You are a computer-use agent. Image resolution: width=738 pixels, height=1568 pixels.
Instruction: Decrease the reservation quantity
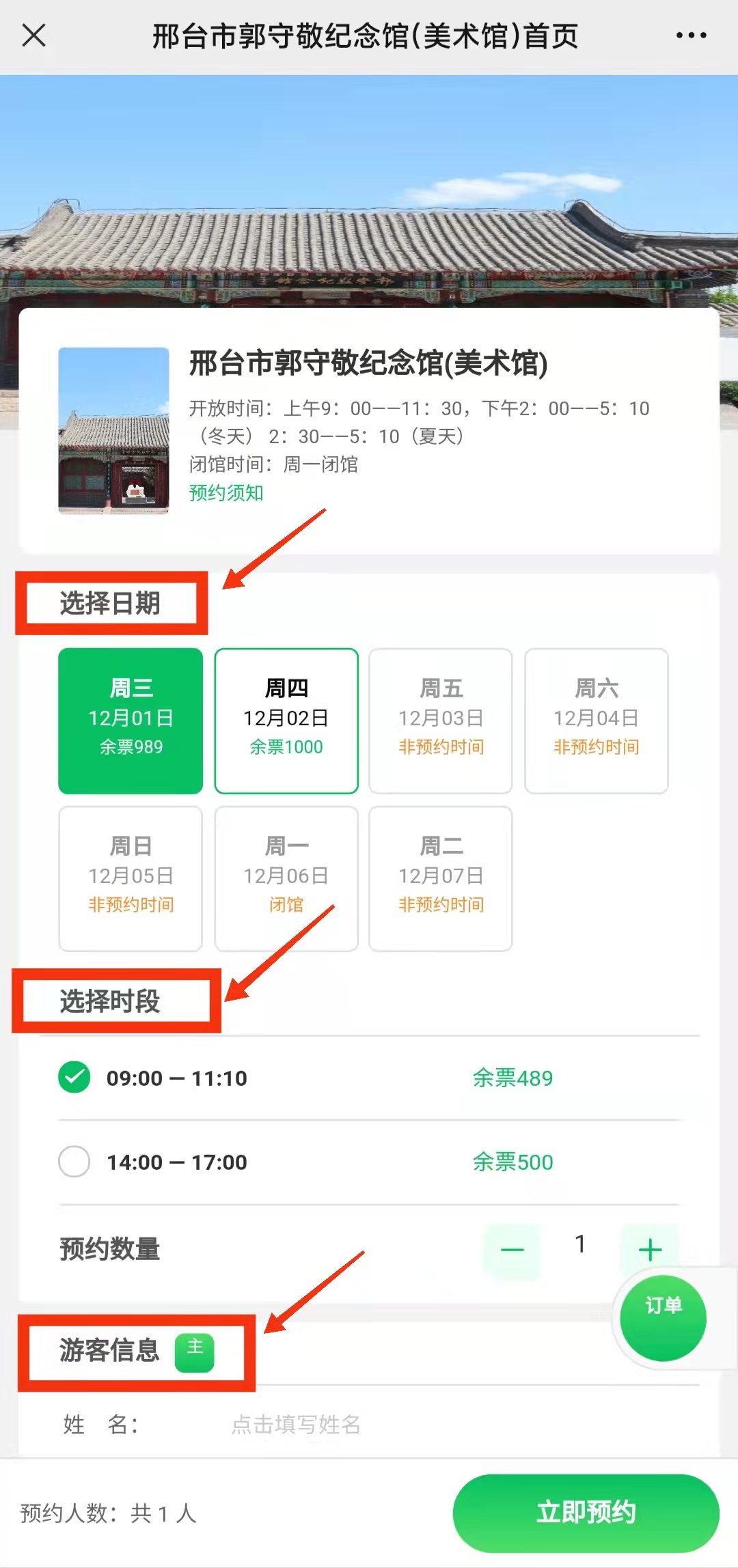512,1250
